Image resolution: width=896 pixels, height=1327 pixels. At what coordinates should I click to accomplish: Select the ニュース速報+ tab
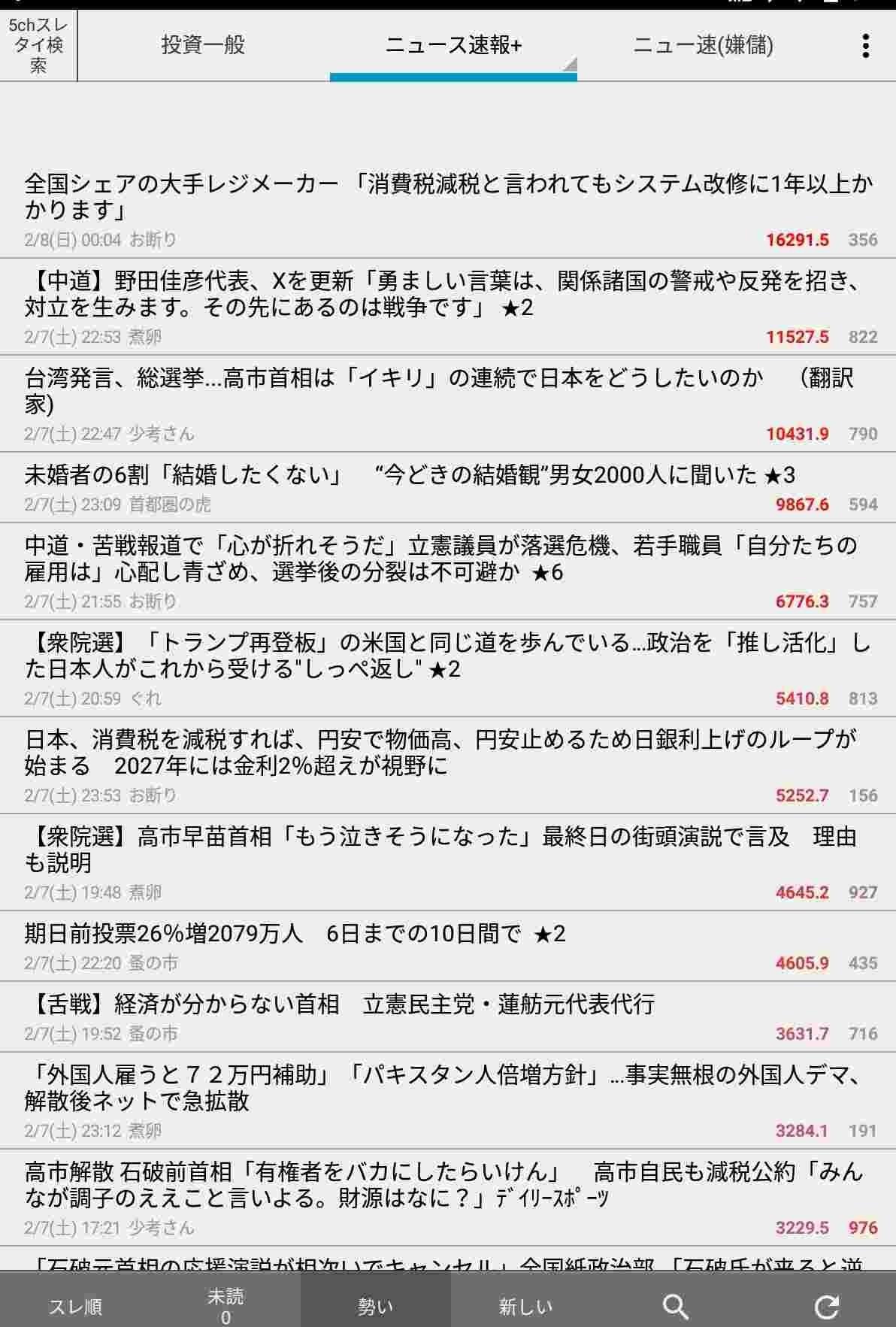453,45
